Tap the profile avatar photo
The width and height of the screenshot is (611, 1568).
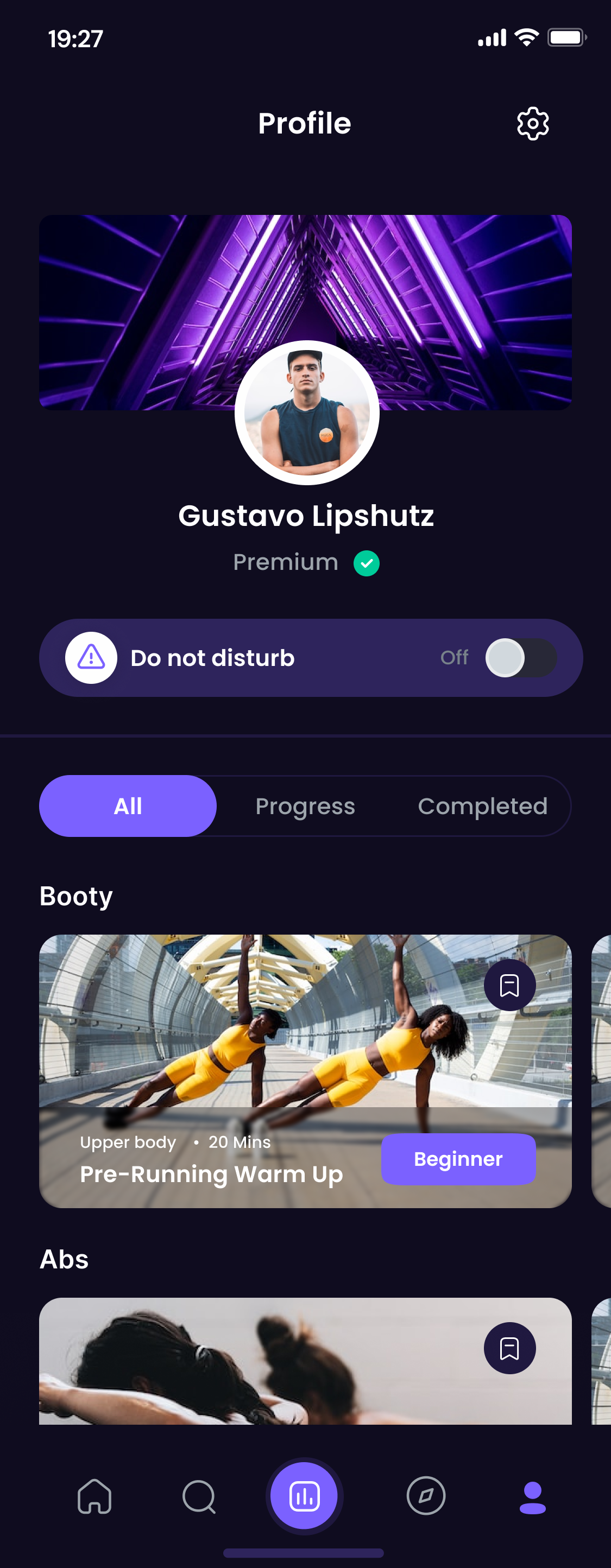pos(307,412)
